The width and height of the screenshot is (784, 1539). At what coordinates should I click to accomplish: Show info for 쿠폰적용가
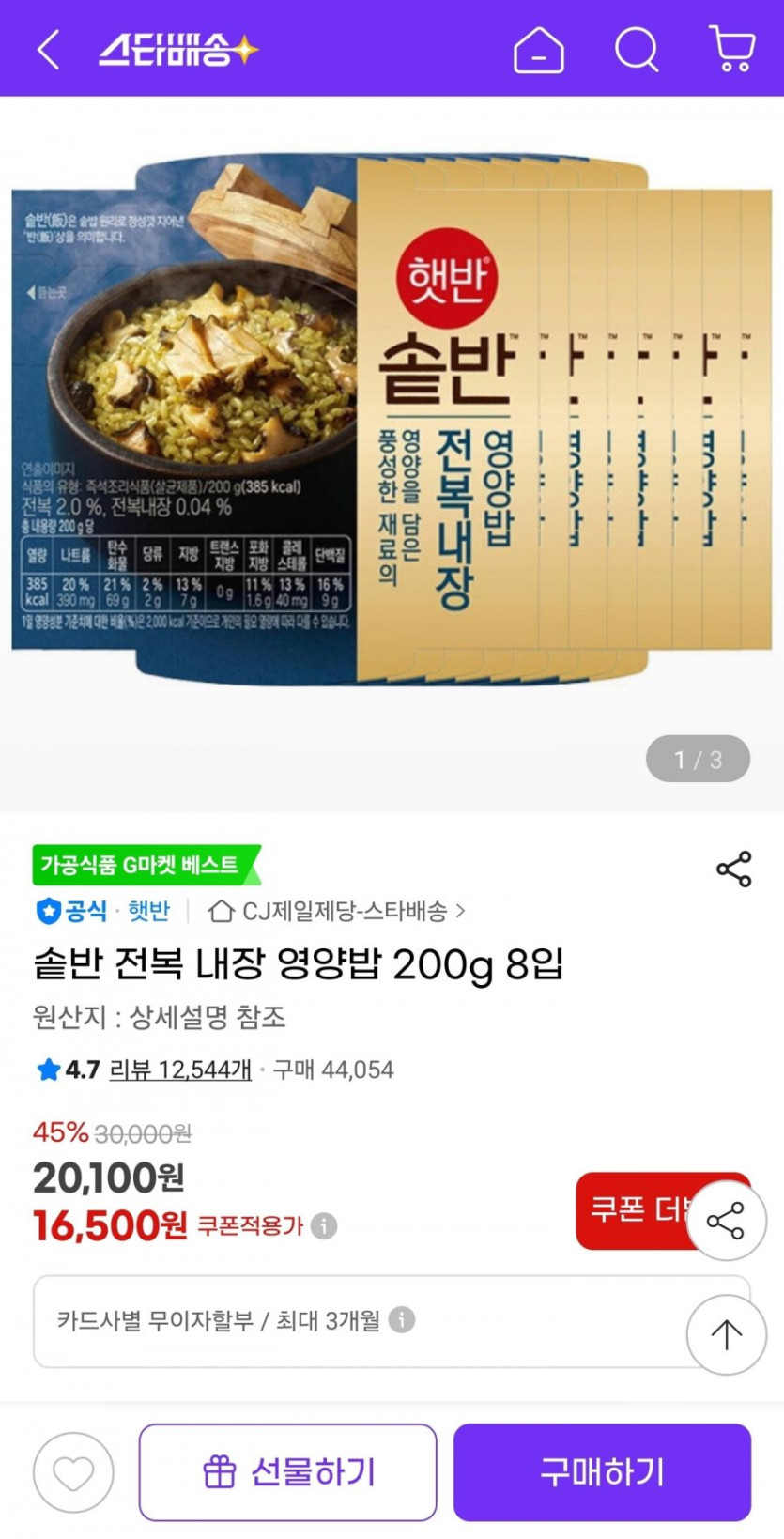(x=324, y=1225)
